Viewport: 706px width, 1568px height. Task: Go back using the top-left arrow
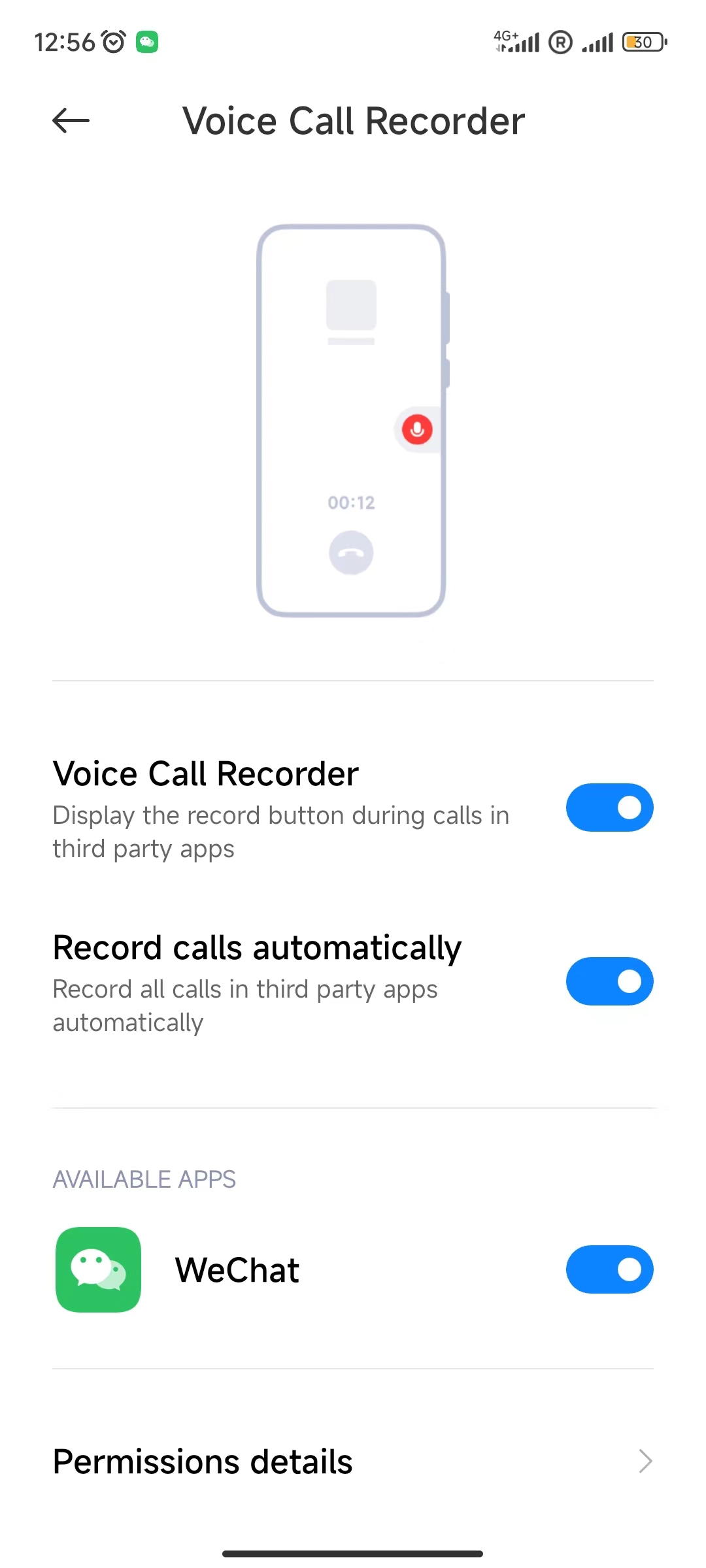click(71, 121)
